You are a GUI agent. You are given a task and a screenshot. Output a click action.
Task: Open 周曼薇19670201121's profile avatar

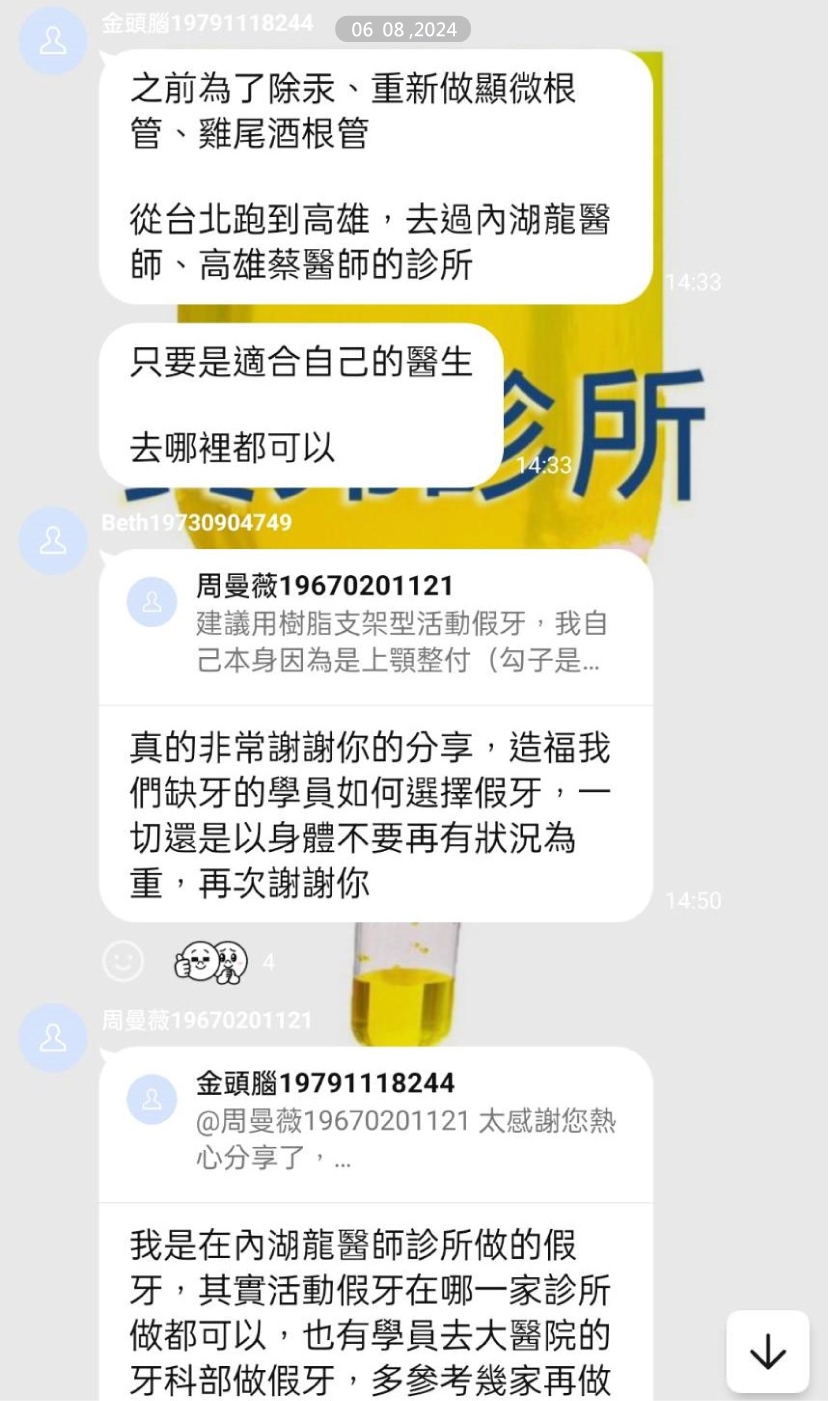tap(53, 1038)
